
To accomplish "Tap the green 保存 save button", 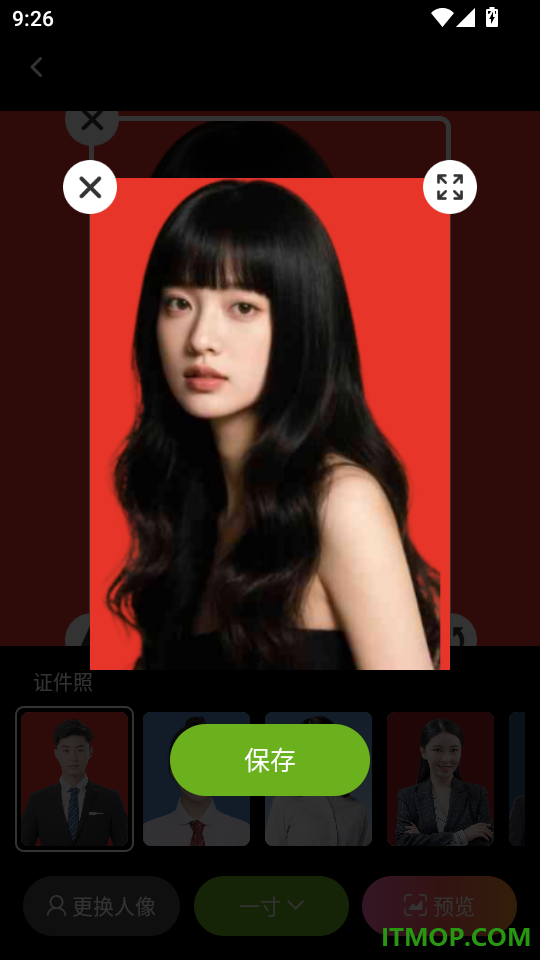I will click(x=270, y=760).
